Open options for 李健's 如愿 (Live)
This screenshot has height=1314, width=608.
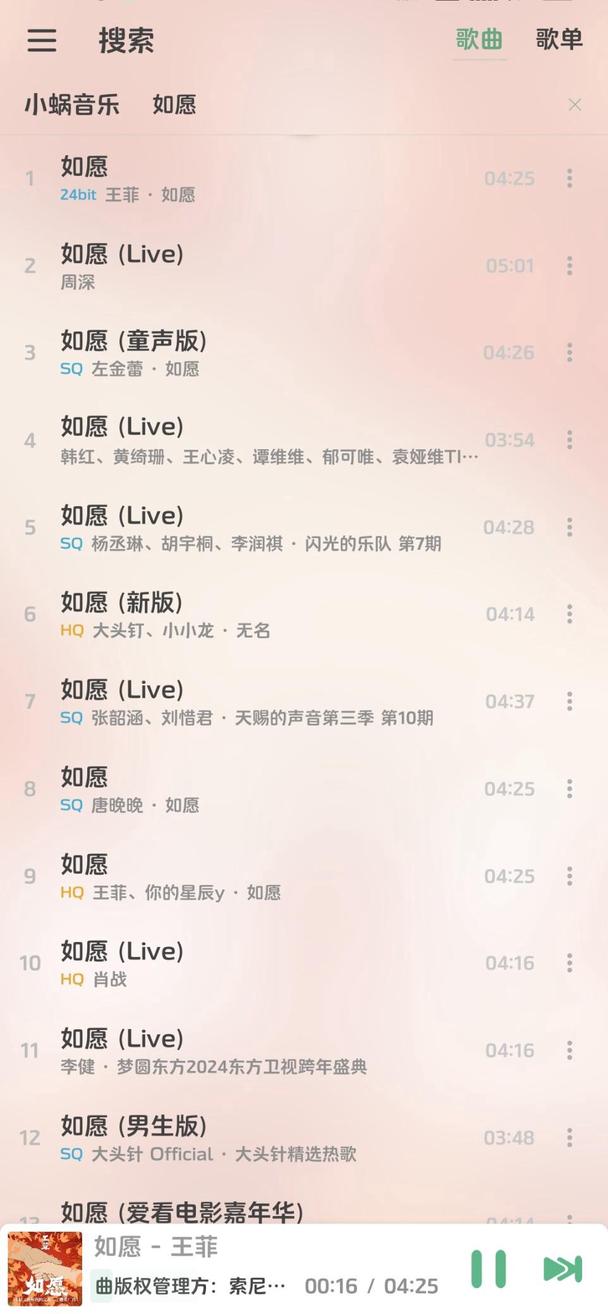569,1050
